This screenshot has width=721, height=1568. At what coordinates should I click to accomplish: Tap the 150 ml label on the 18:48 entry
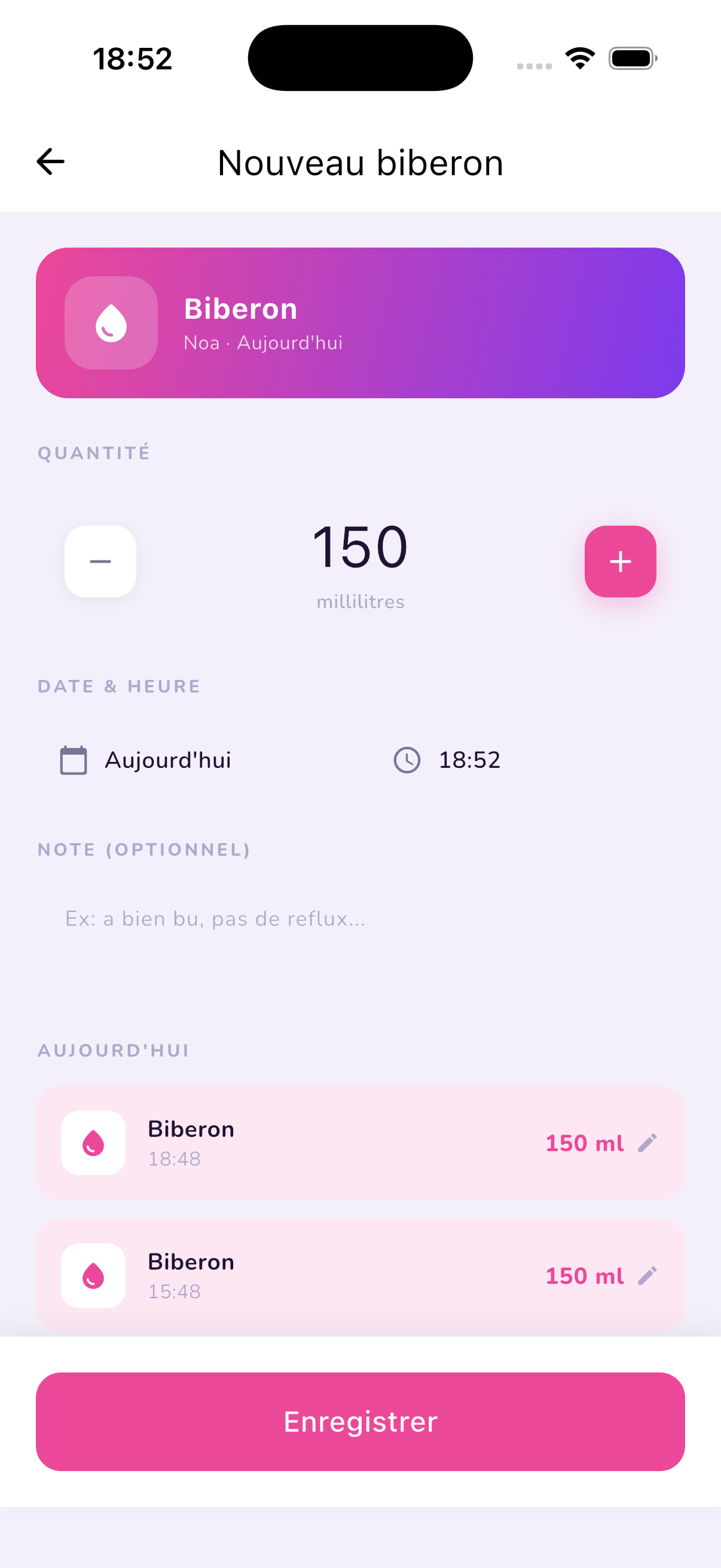pos(584,1143)
